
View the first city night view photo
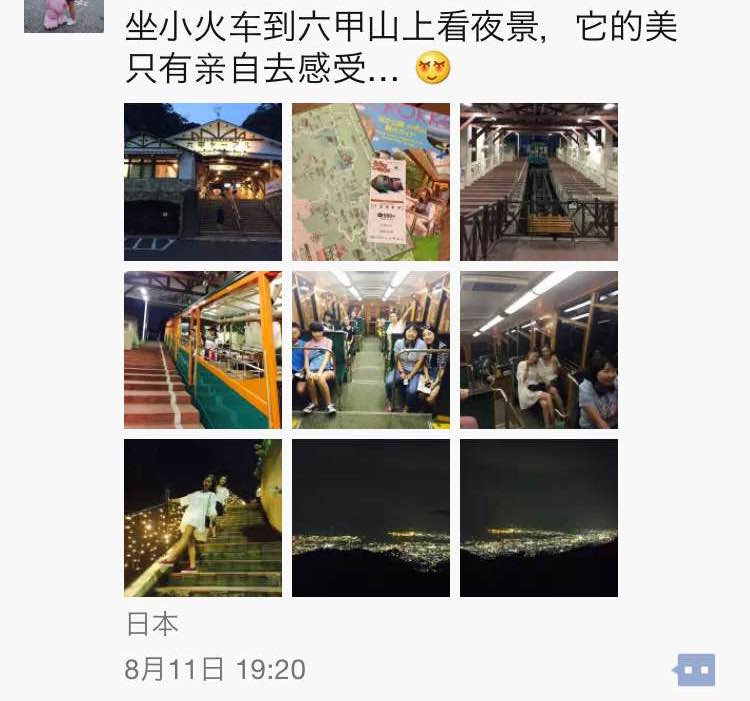371,518
